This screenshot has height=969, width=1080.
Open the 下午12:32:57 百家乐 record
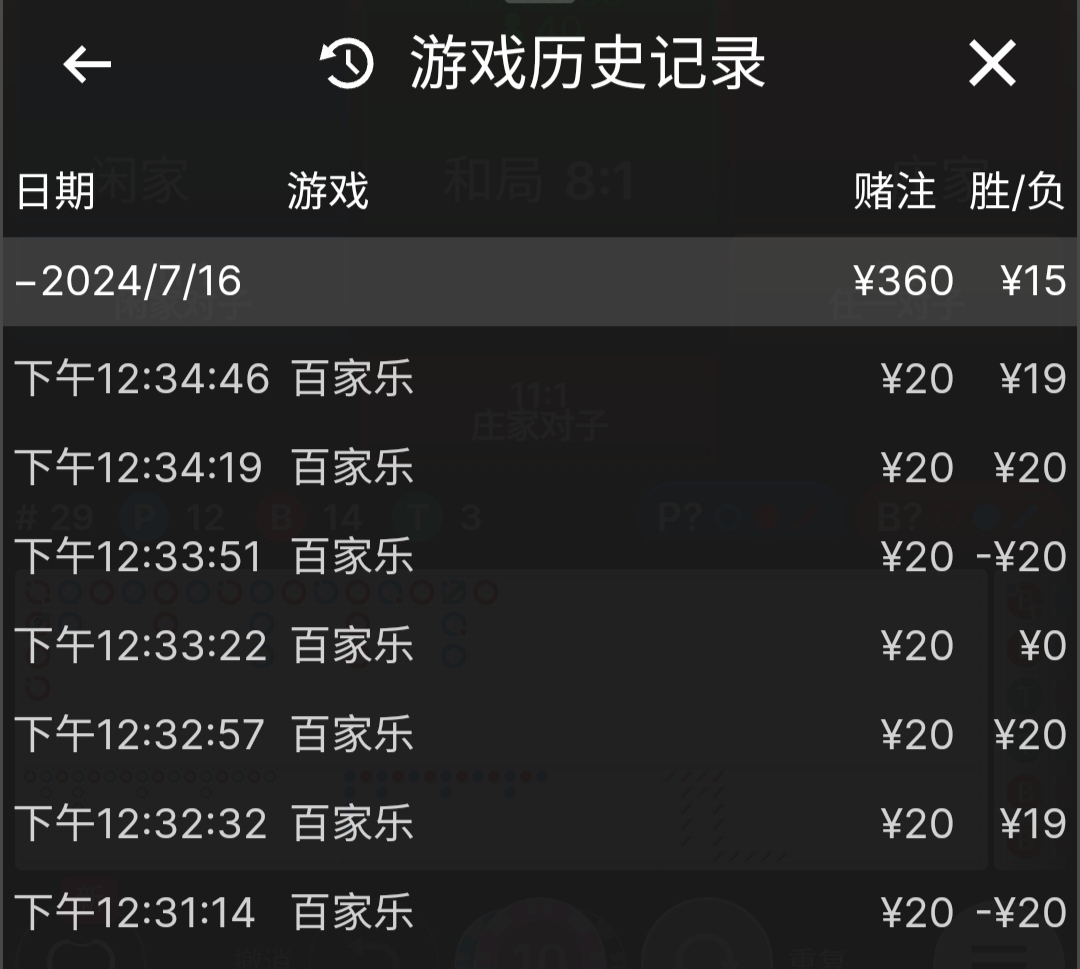click(x=540, y=735)
